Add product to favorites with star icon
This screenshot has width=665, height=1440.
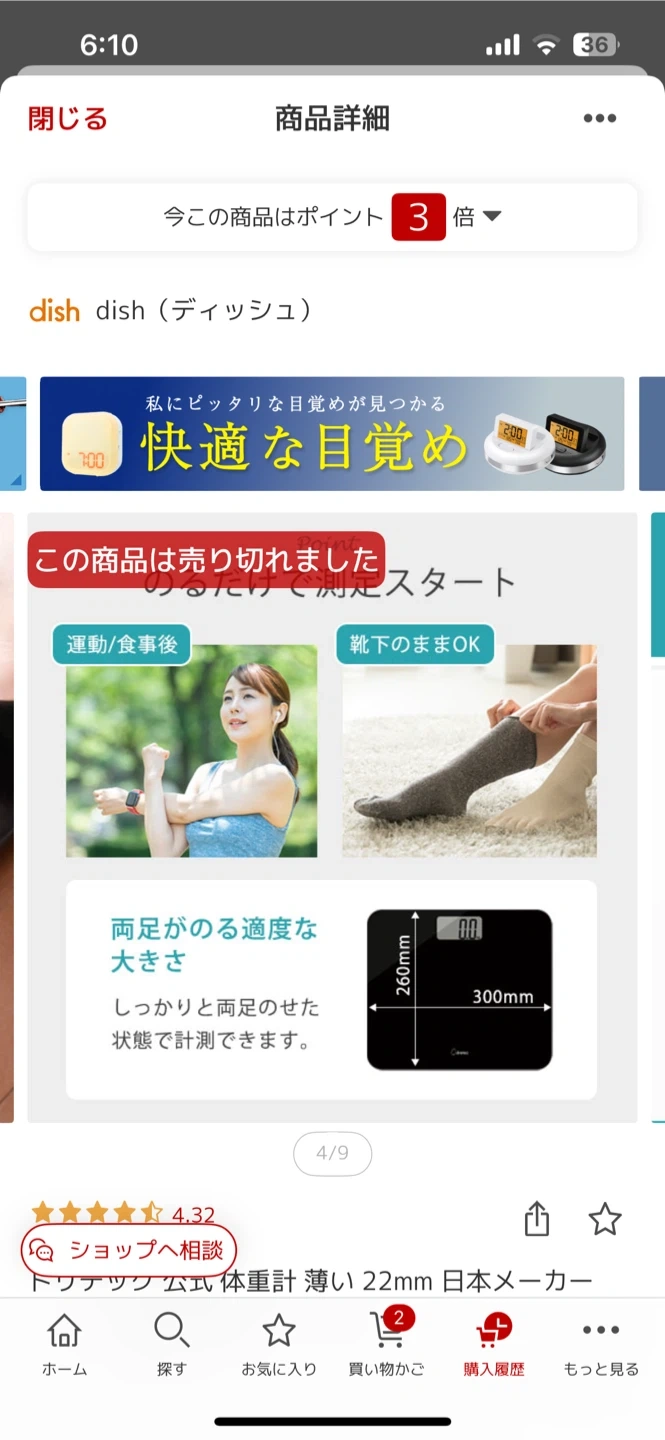(x=604, y=1219)
